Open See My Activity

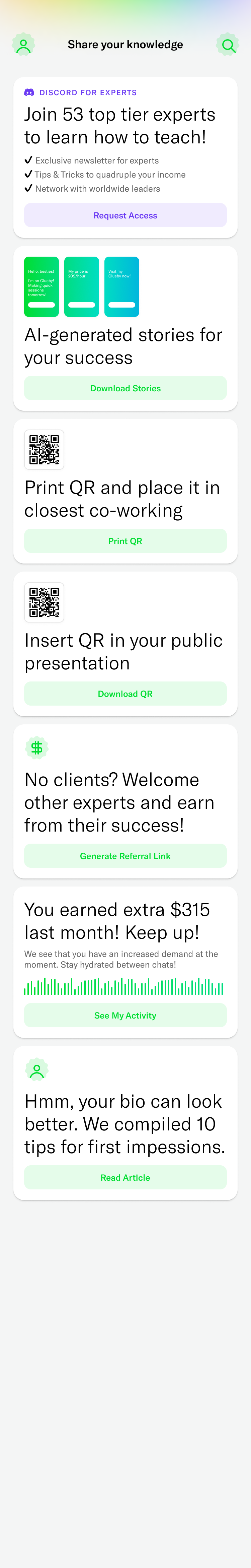pos(125,1015)
